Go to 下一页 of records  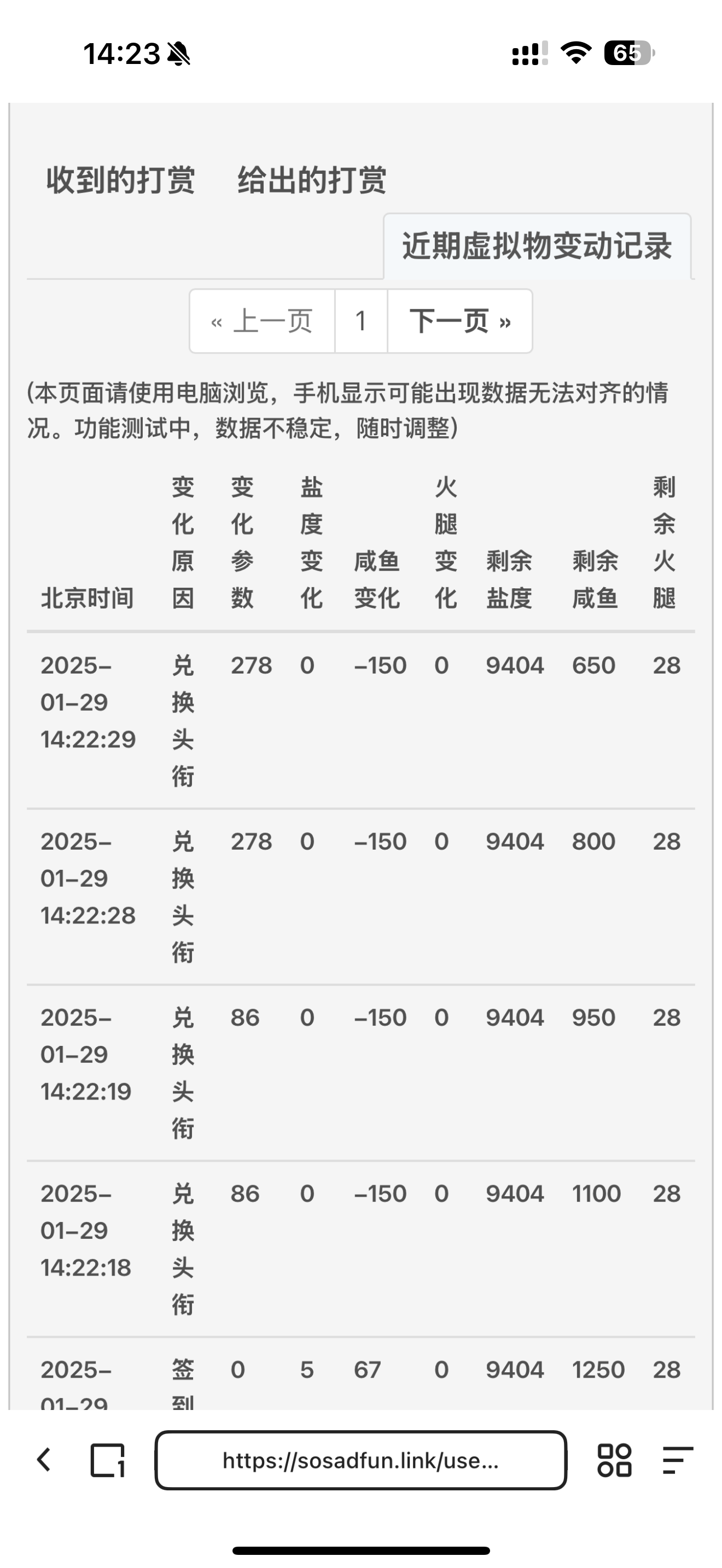(x=459, y=321)
